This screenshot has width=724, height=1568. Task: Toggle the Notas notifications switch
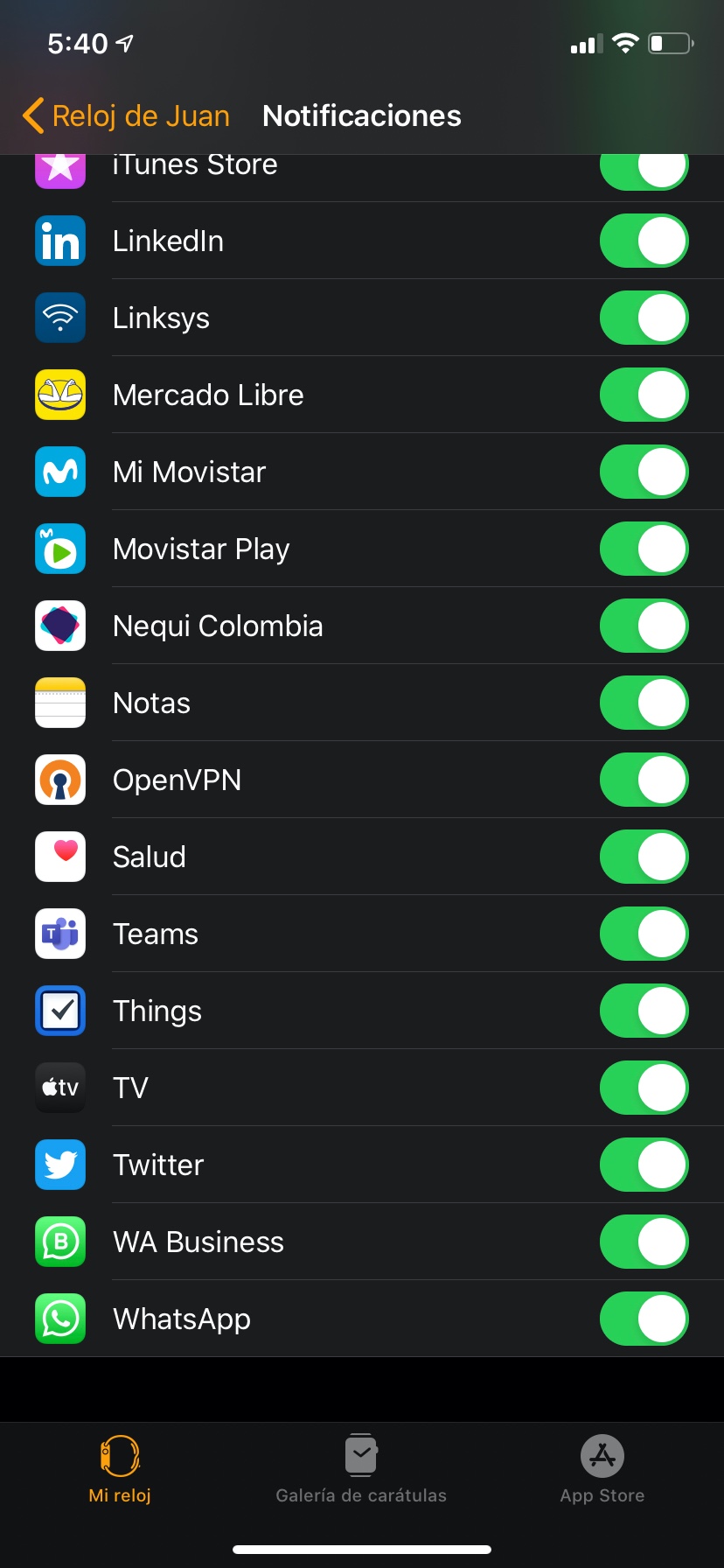click(x=644, y=703)
